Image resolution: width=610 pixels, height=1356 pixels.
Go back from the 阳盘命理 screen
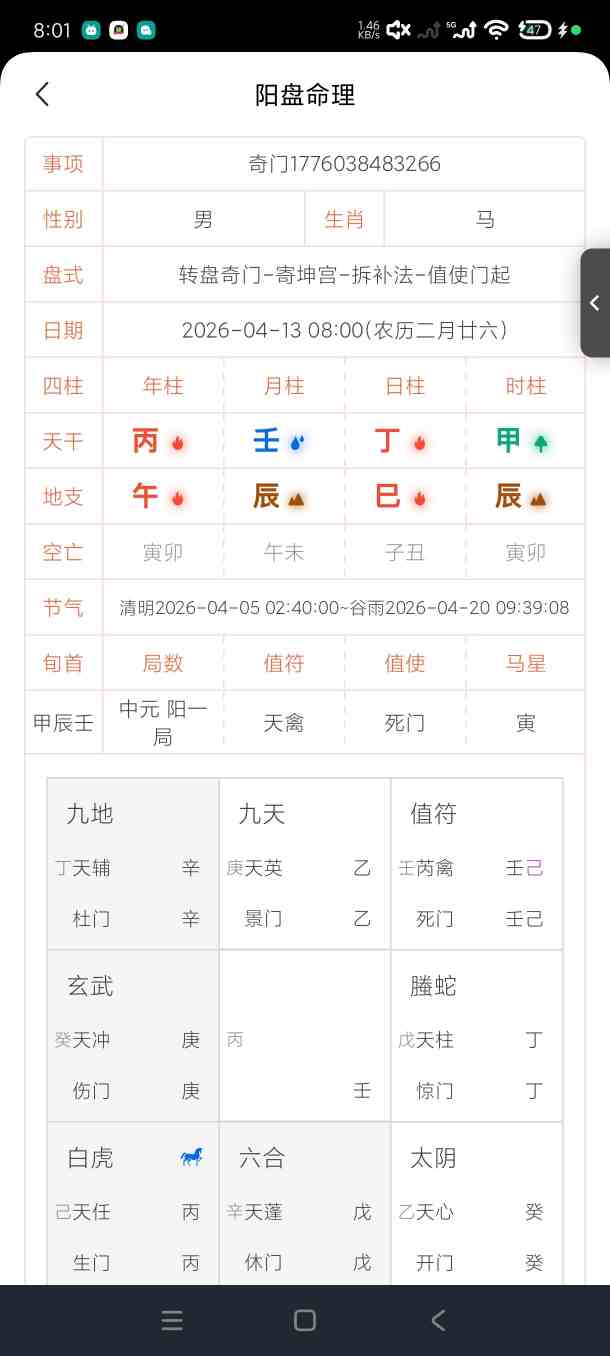click(42, 94)
